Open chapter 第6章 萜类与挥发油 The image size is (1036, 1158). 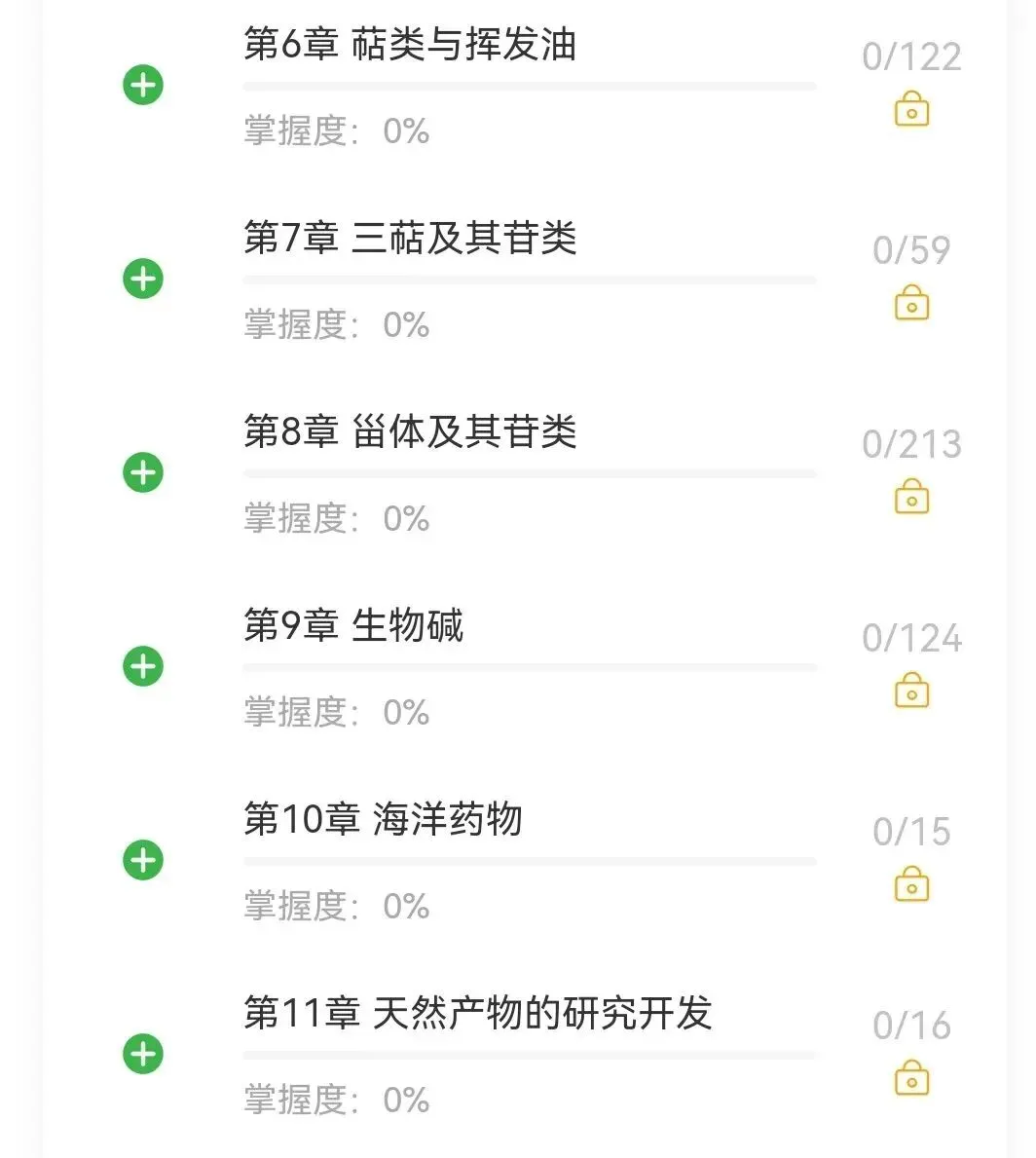410,45
